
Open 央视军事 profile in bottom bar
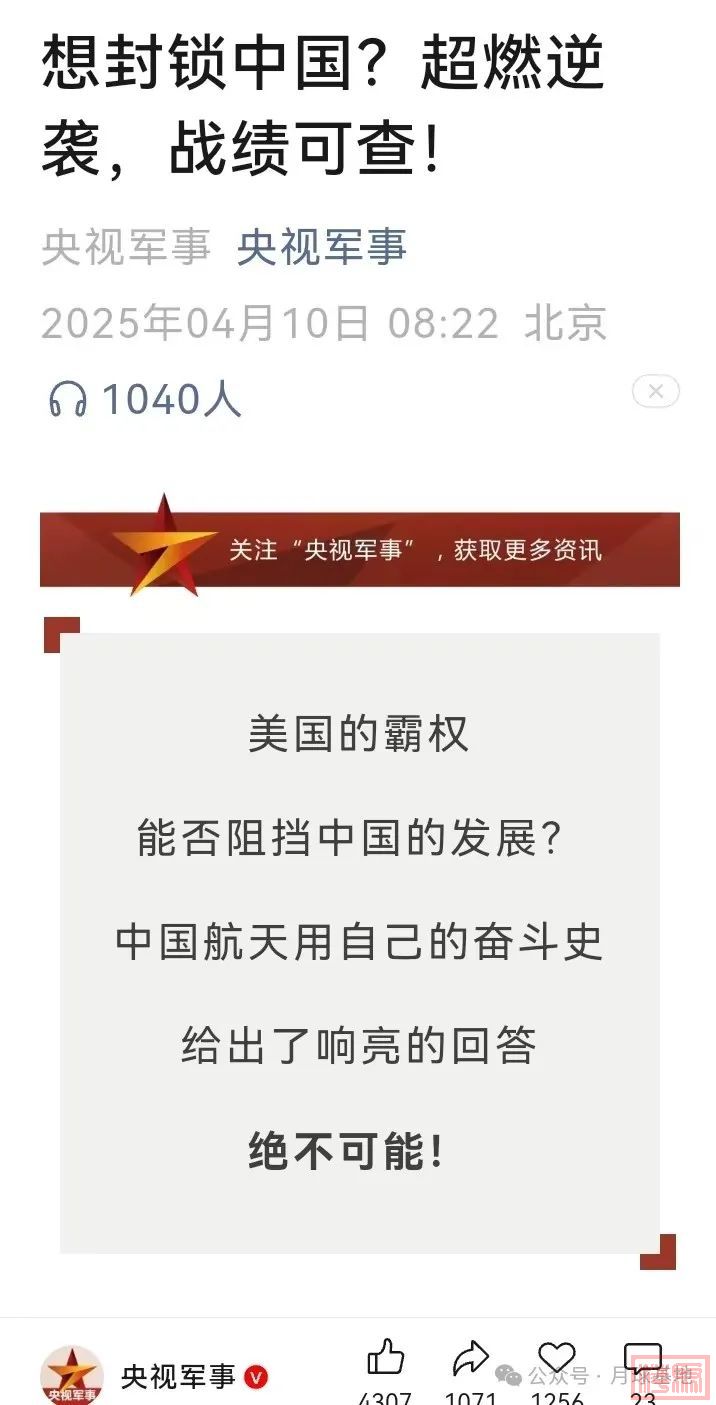coord(72,1376)
